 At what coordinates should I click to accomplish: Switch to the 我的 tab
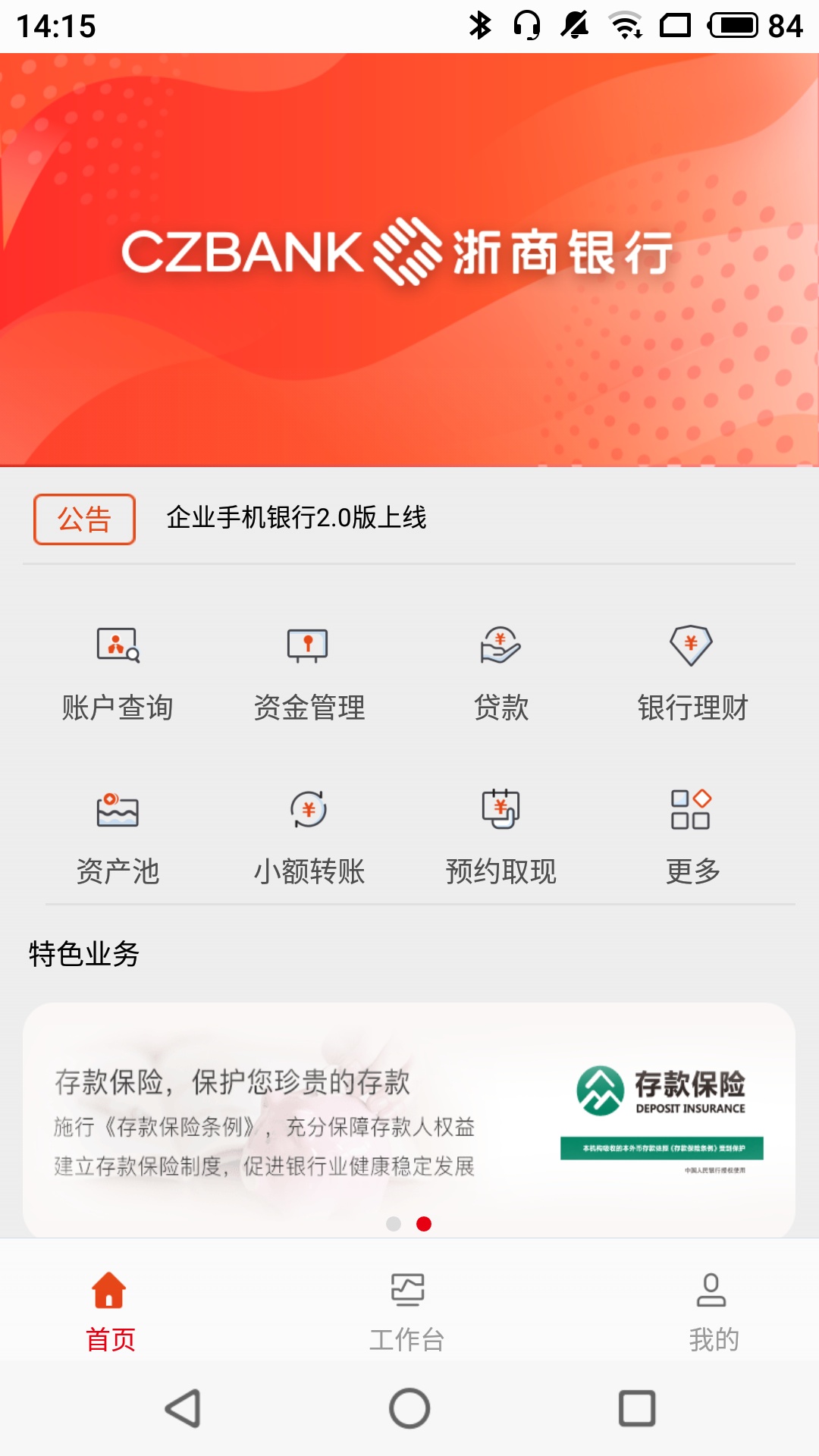(712, 1312)
